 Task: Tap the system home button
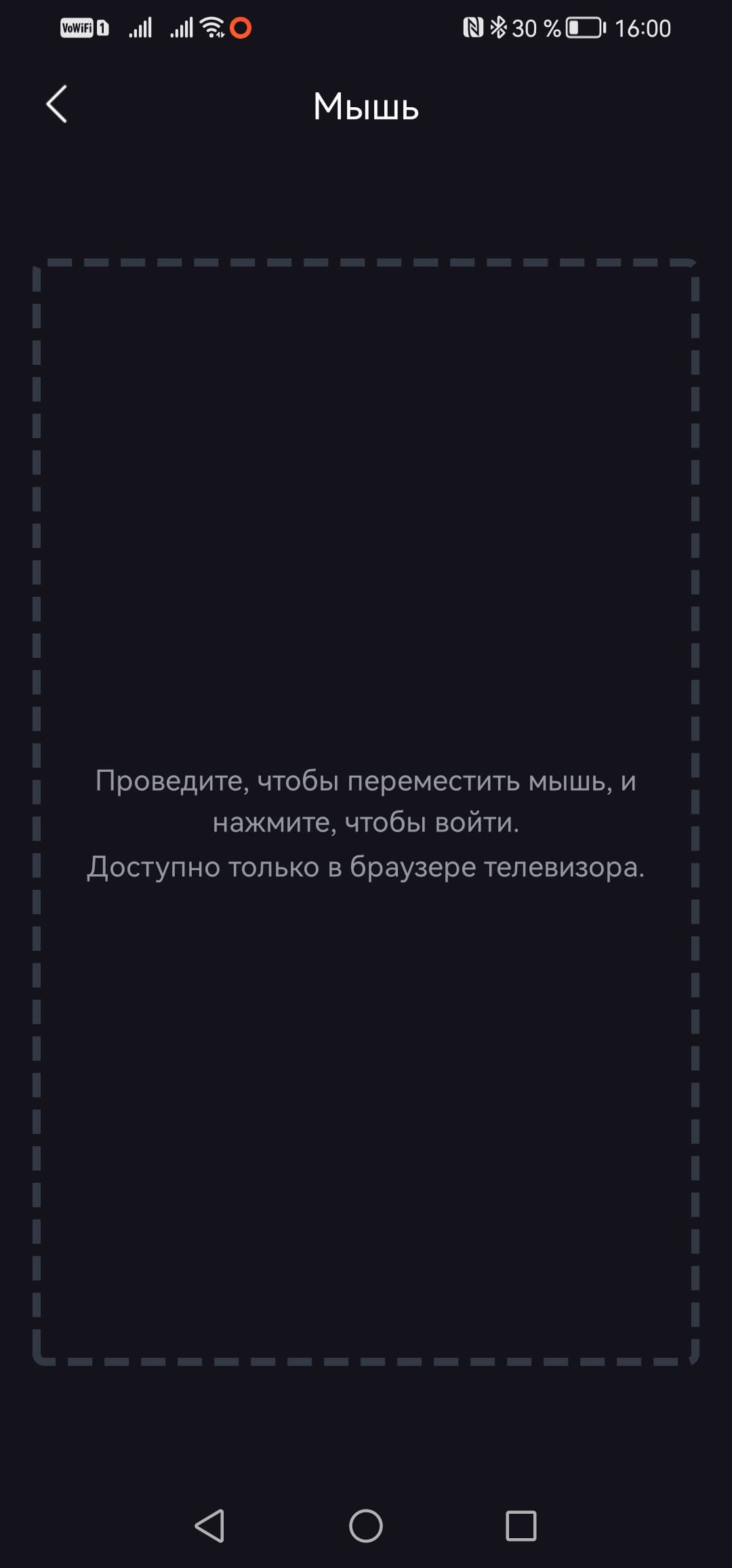click(x=366, y=1526)
